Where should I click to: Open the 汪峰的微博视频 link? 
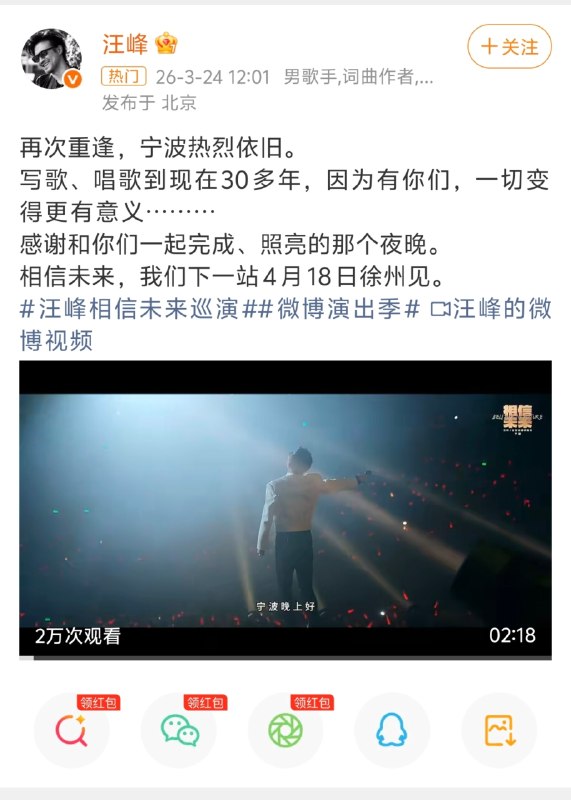click(286, 324)
